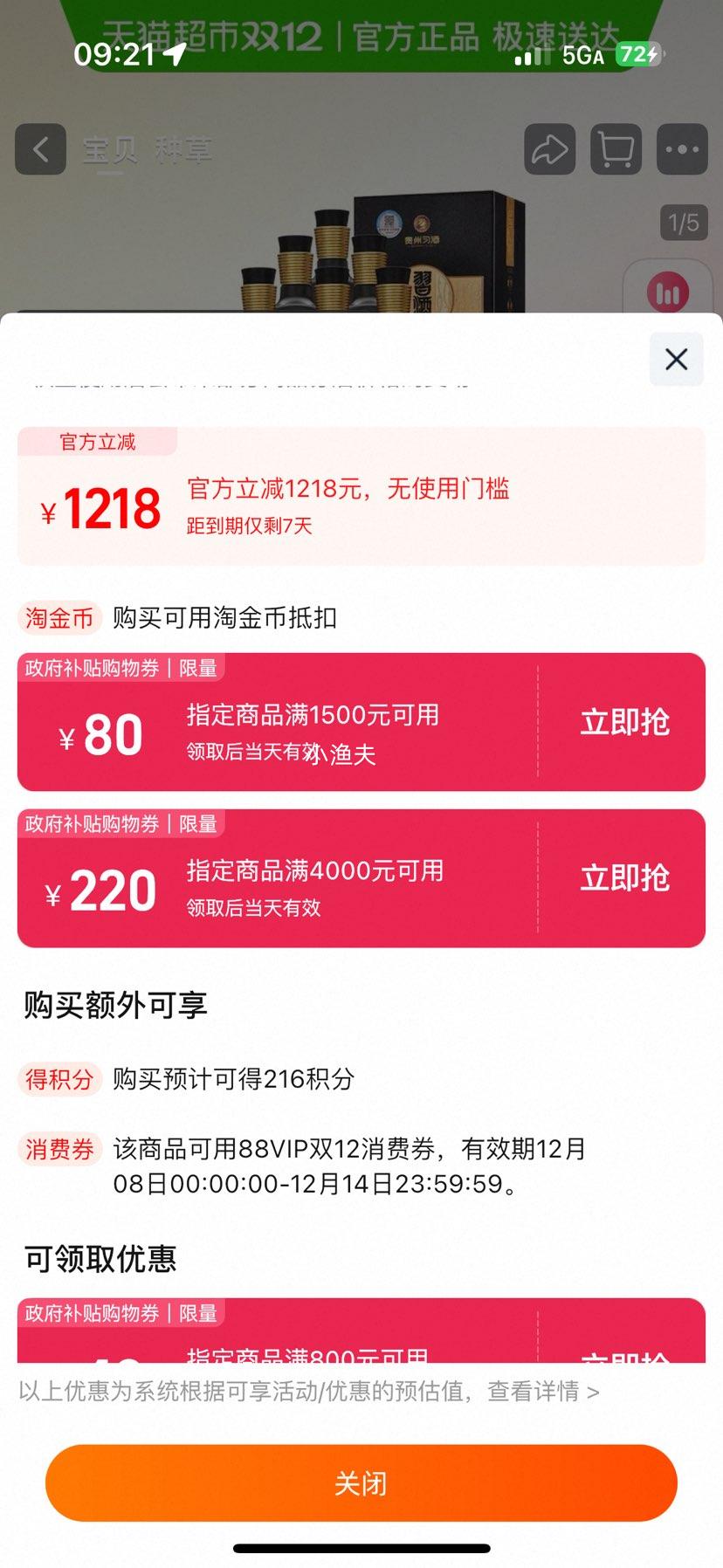
Task: Tap the 得积分 points badge
Action: [x=59, y=1080]
